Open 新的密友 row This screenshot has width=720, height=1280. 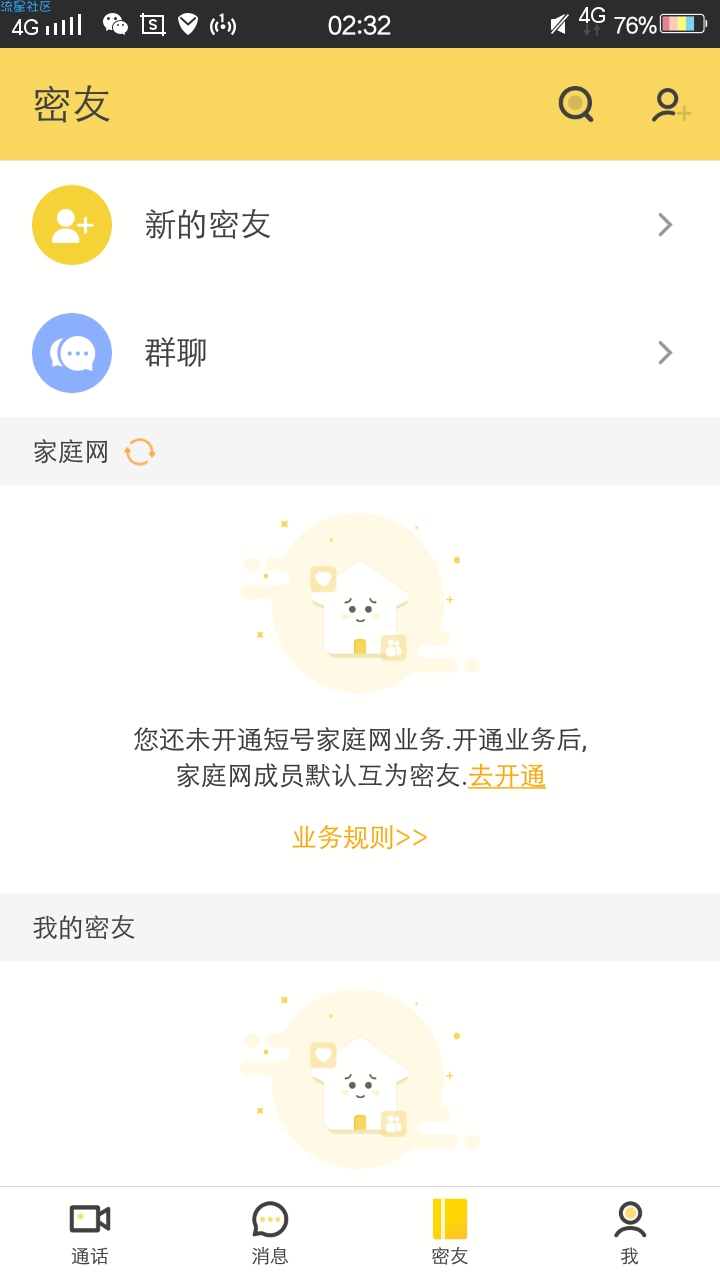point(360,225)
